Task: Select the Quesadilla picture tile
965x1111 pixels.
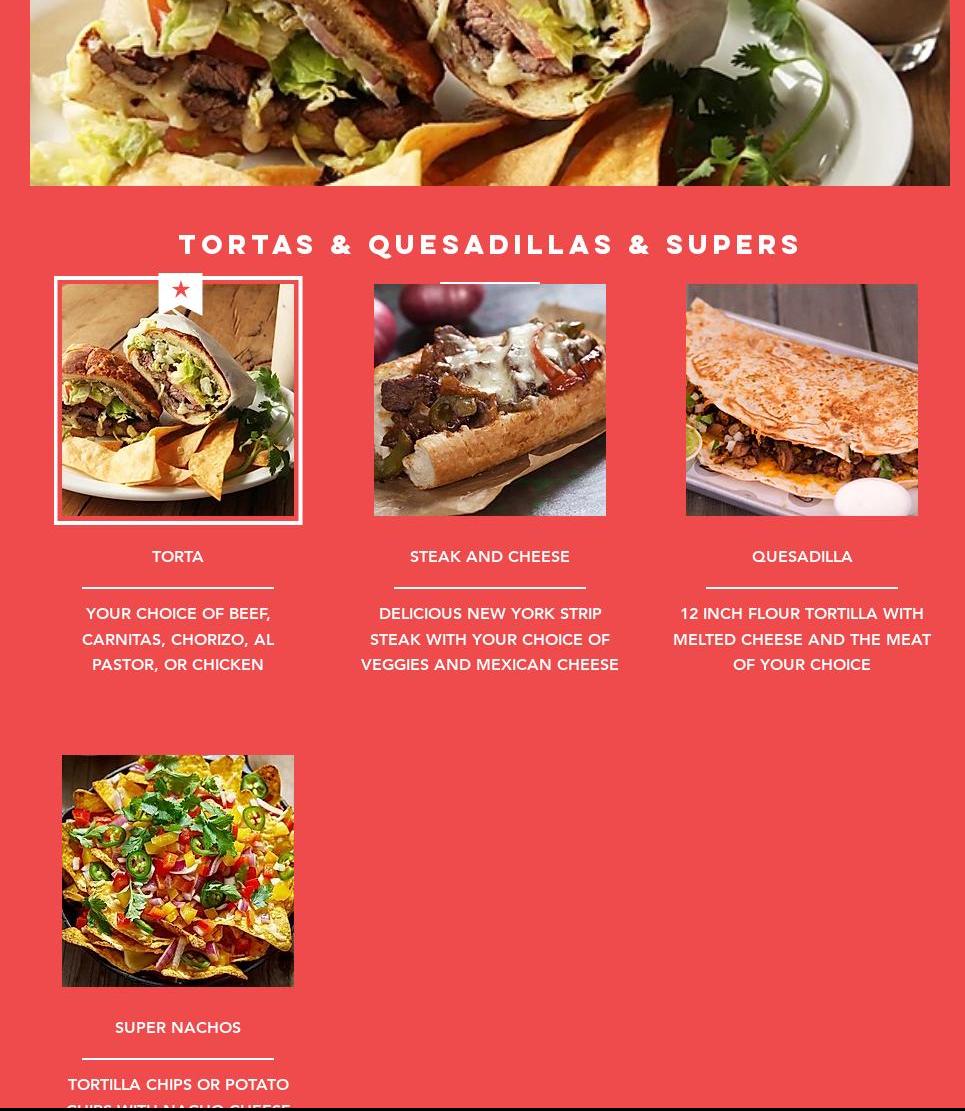Action: click(x=802, y=400)
